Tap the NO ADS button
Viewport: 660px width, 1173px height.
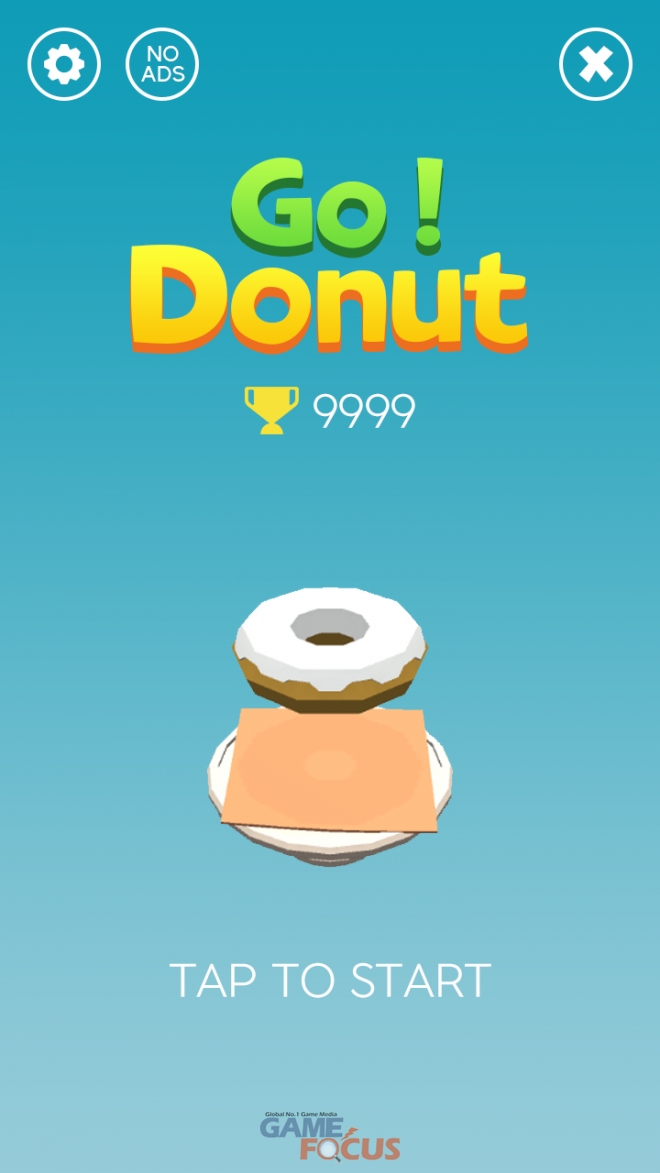coord(162,65)
